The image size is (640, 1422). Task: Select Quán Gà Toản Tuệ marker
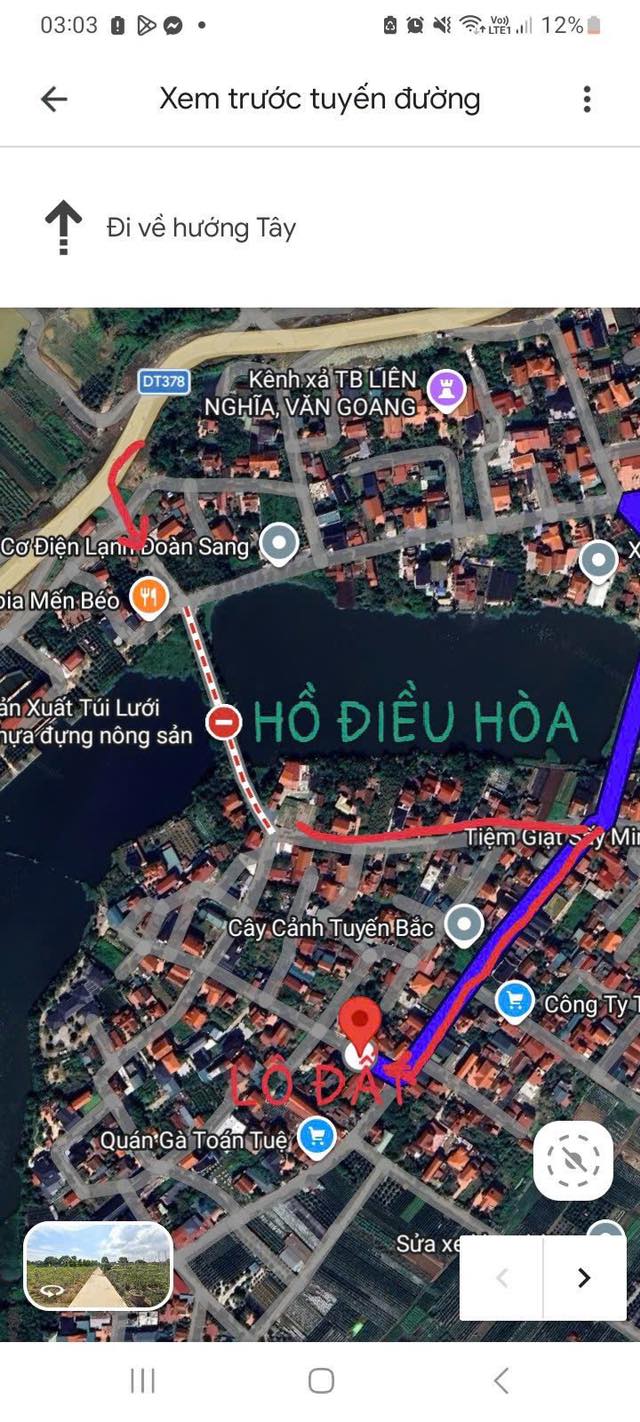[317, 1137]
